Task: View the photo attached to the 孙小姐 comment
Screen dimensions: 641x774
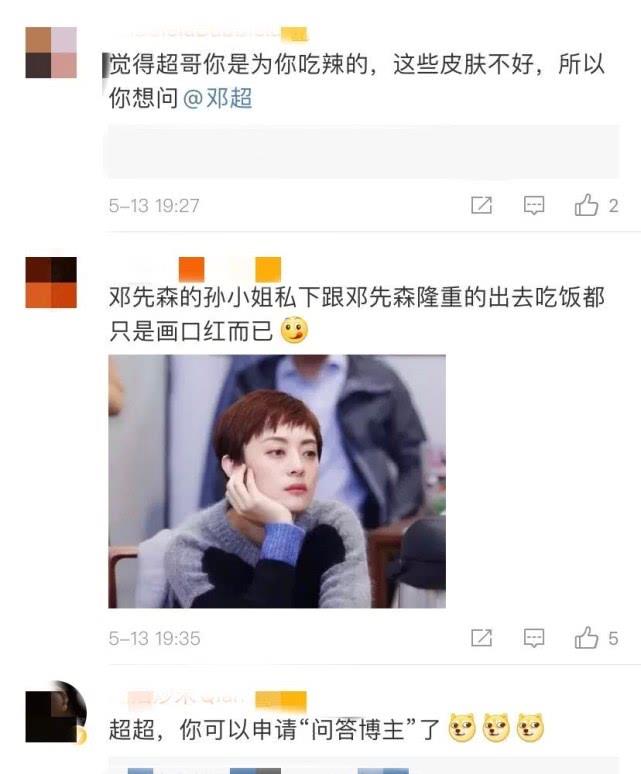Action: pyautogui.click(x=277, y=481)
